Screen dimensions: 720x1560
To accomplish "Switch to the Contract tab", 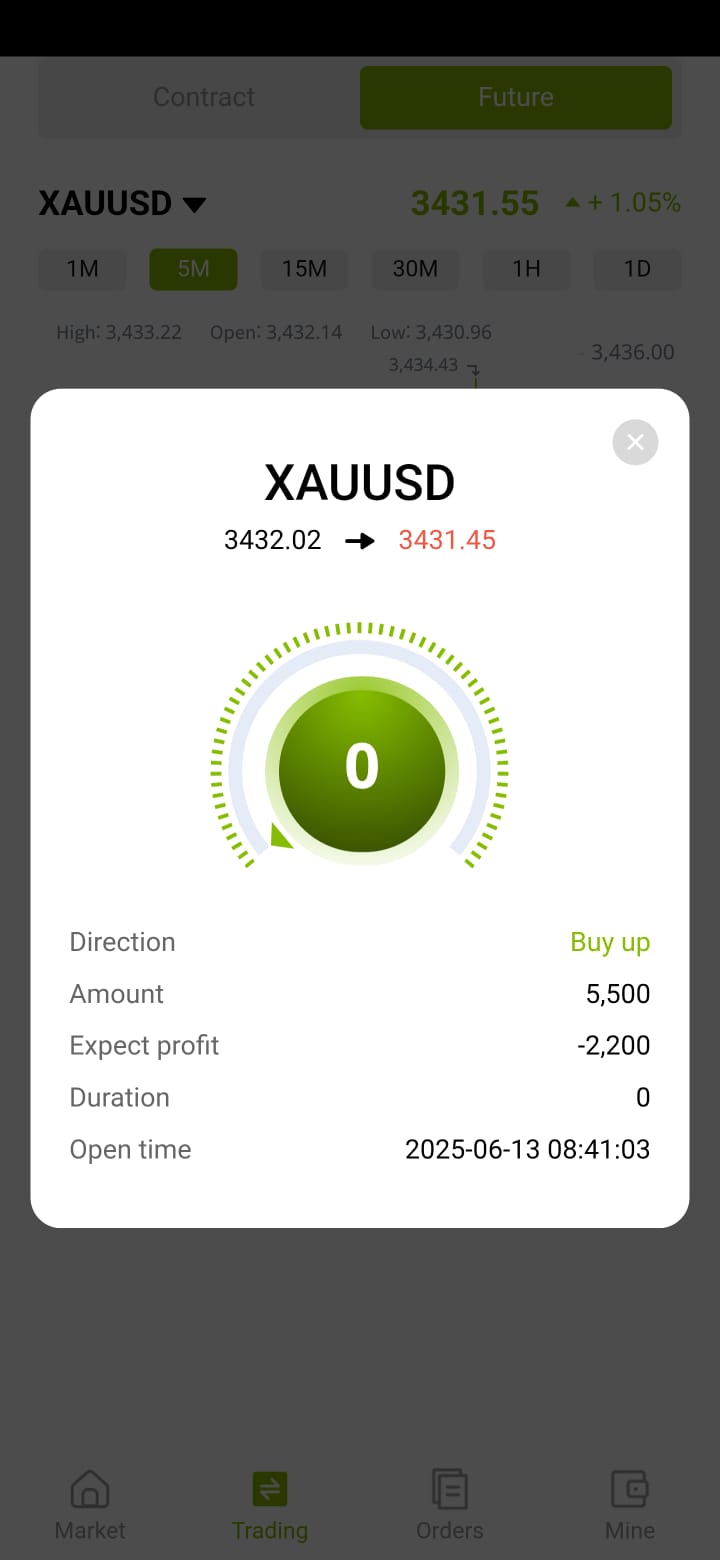I will click(x=204, y=97).
